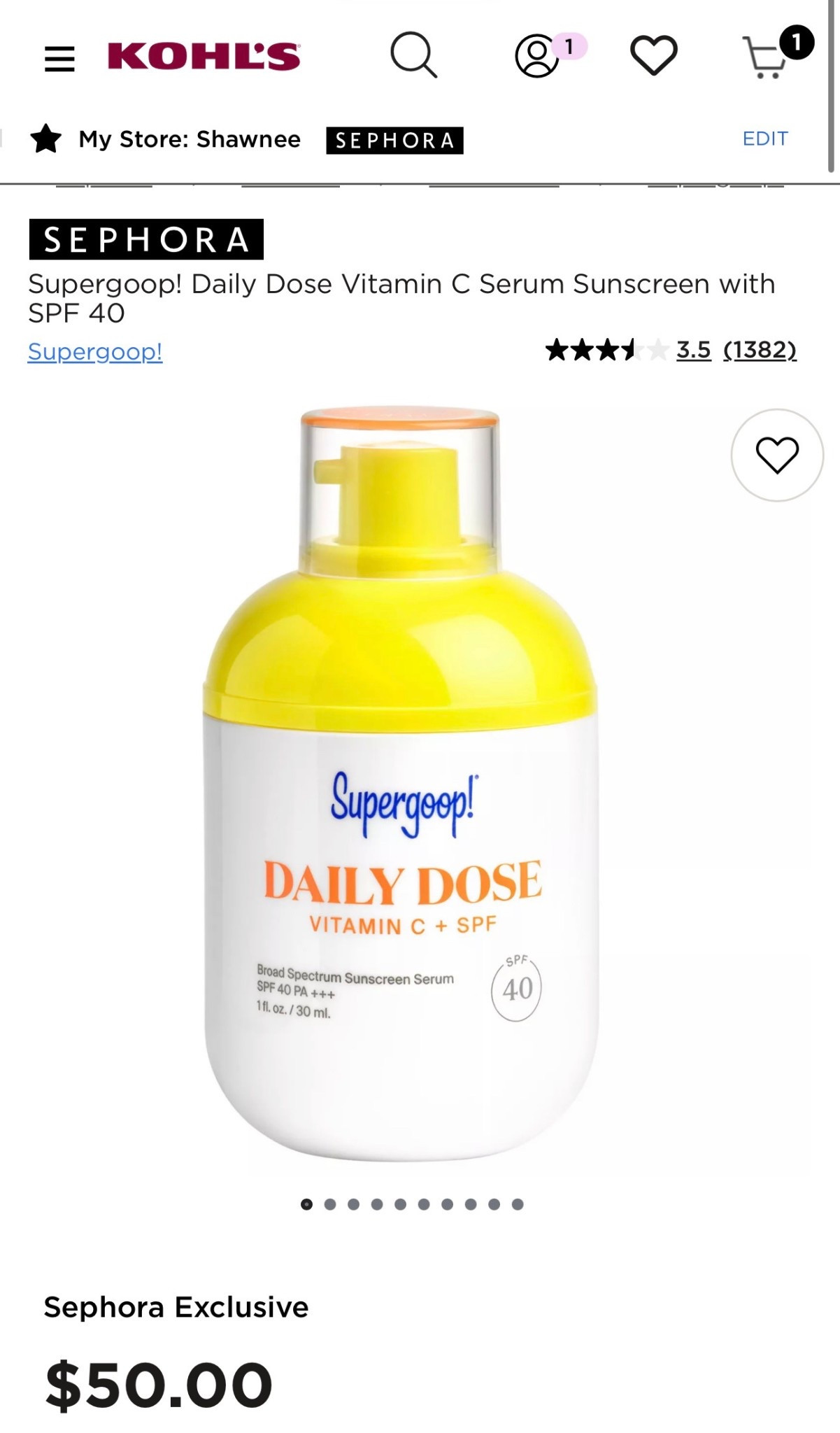View saved favorites in header

(653, 55)
